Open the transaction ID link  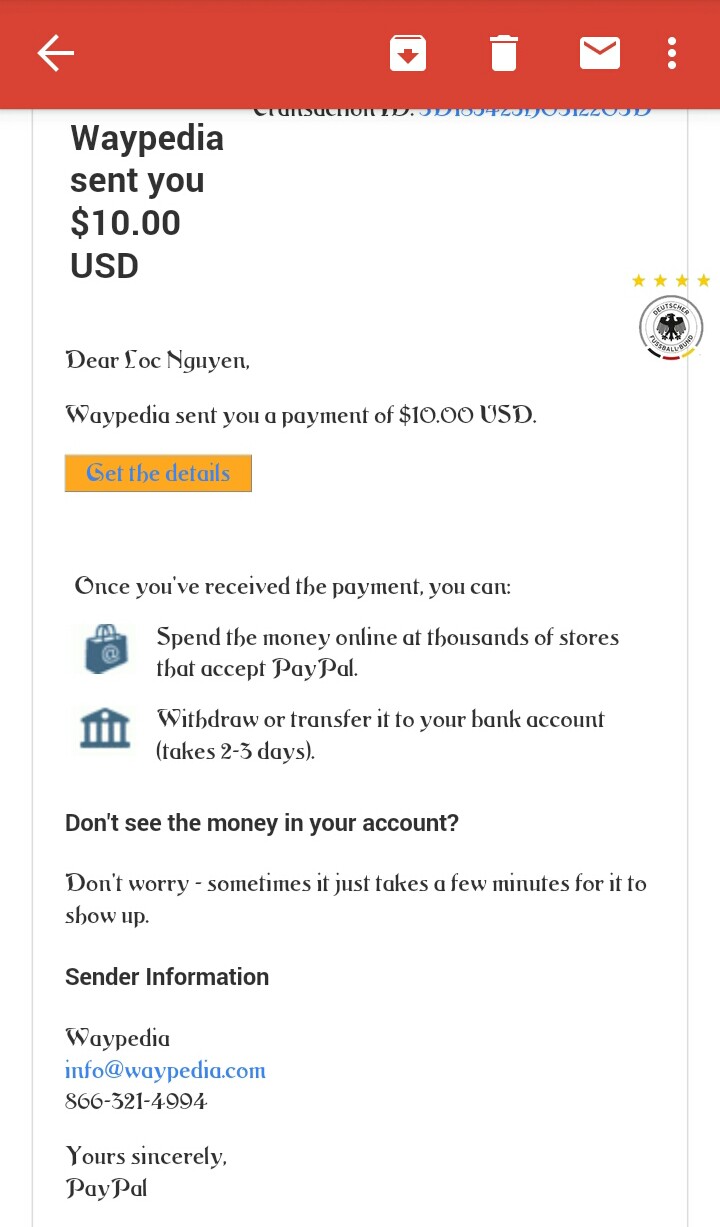[535, 111]
